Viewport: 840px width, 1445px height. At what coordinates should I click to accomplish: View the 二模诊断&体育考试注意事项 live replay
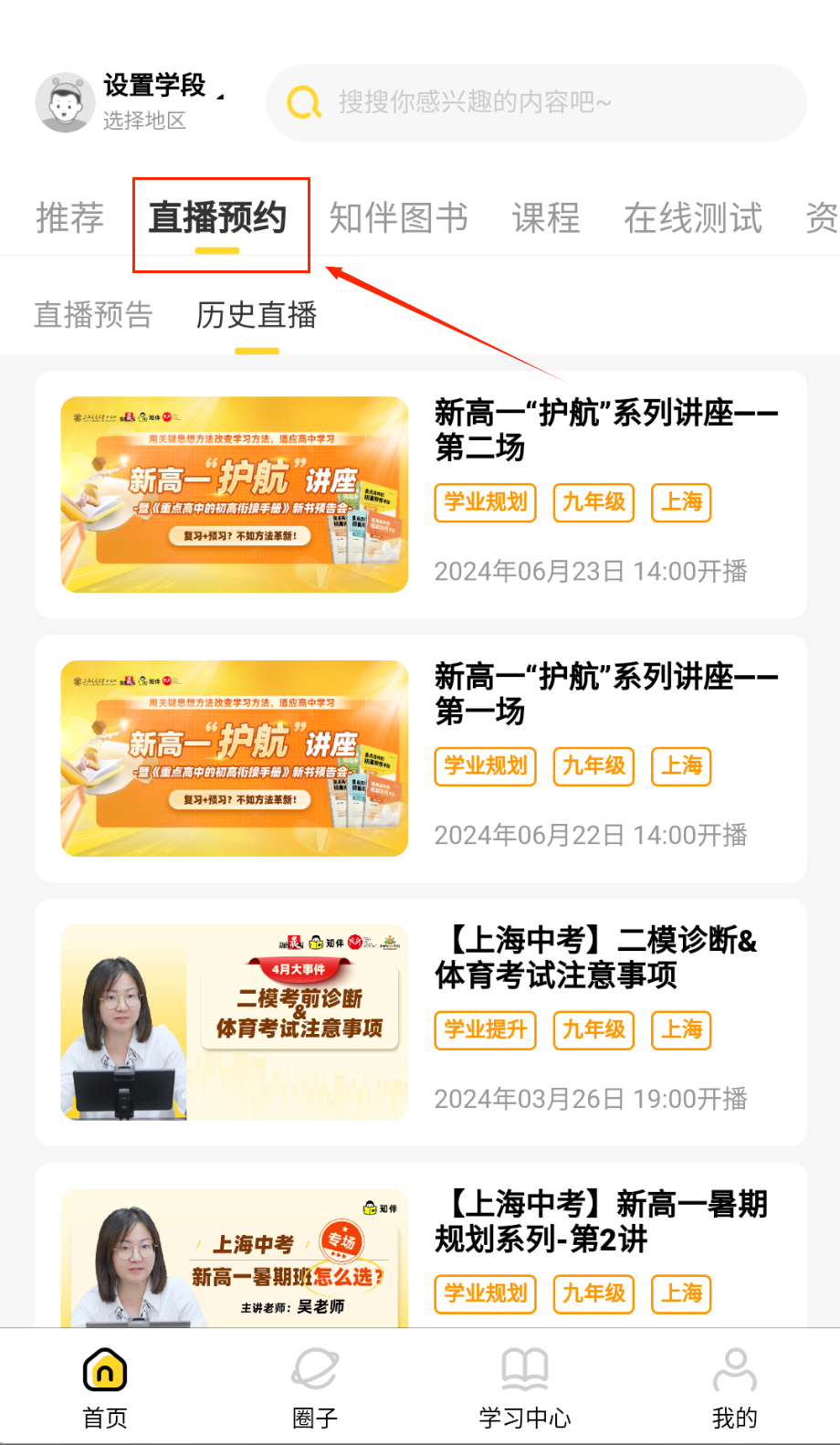coord(421,1022)
